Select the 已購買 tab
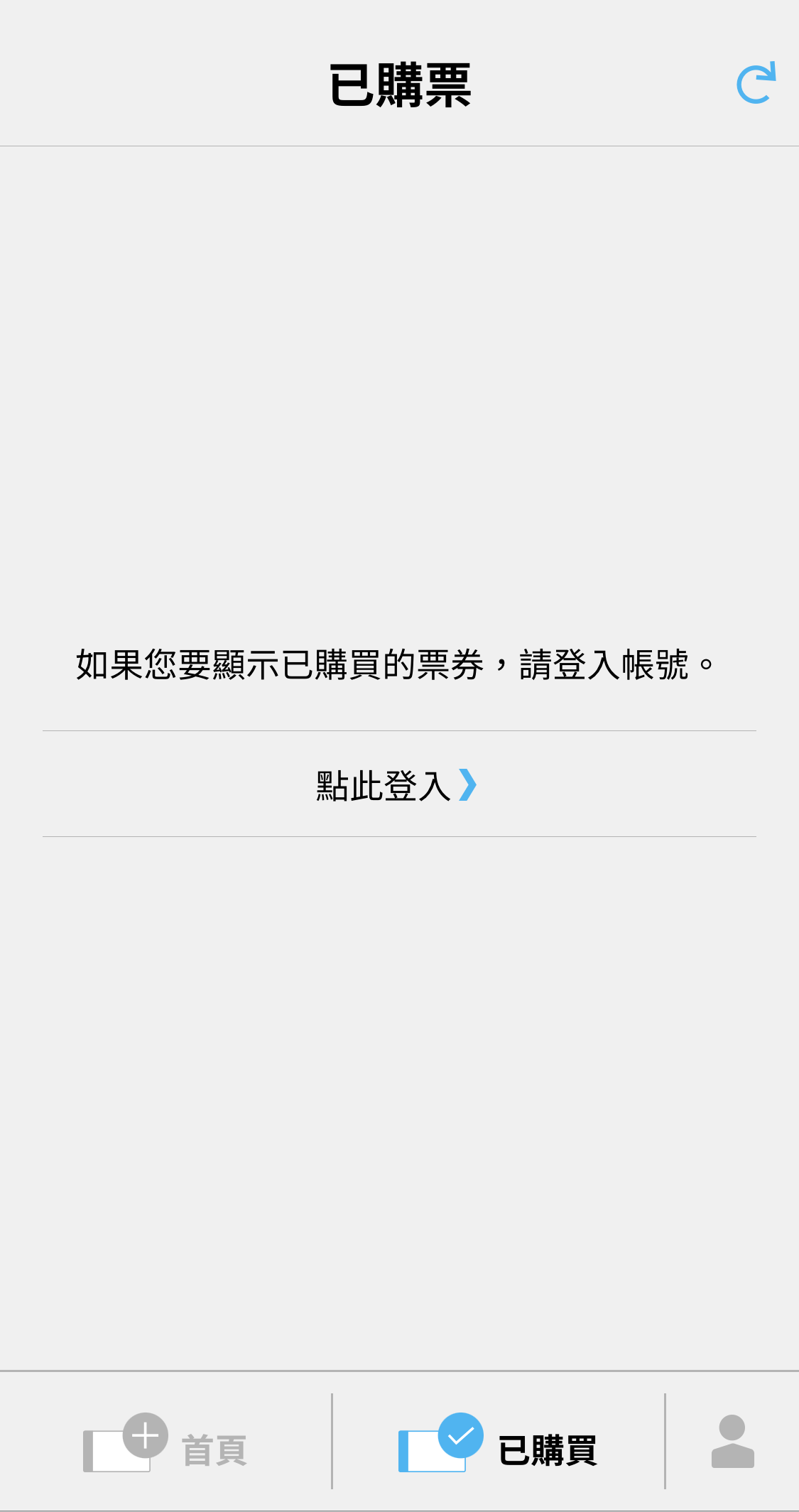 tap(499, 1442)
